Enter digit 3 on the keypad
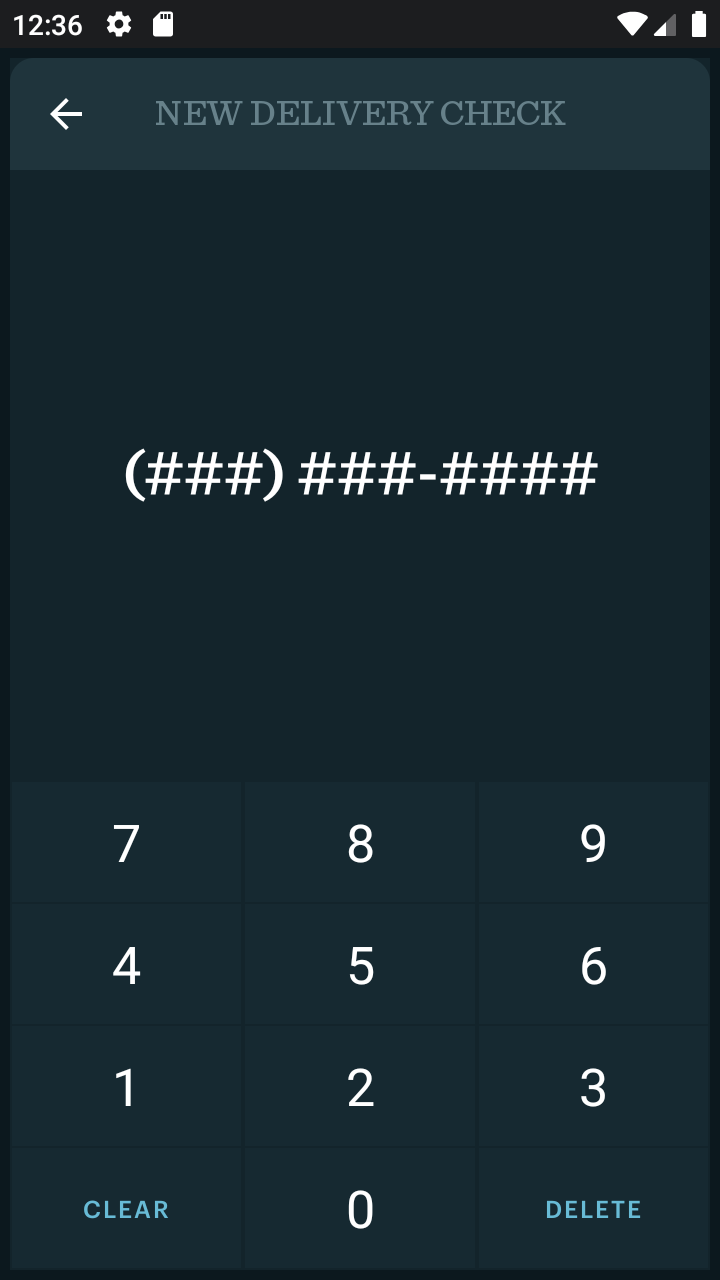This screenshot has width=720, height=1280. pos(593,1087)
